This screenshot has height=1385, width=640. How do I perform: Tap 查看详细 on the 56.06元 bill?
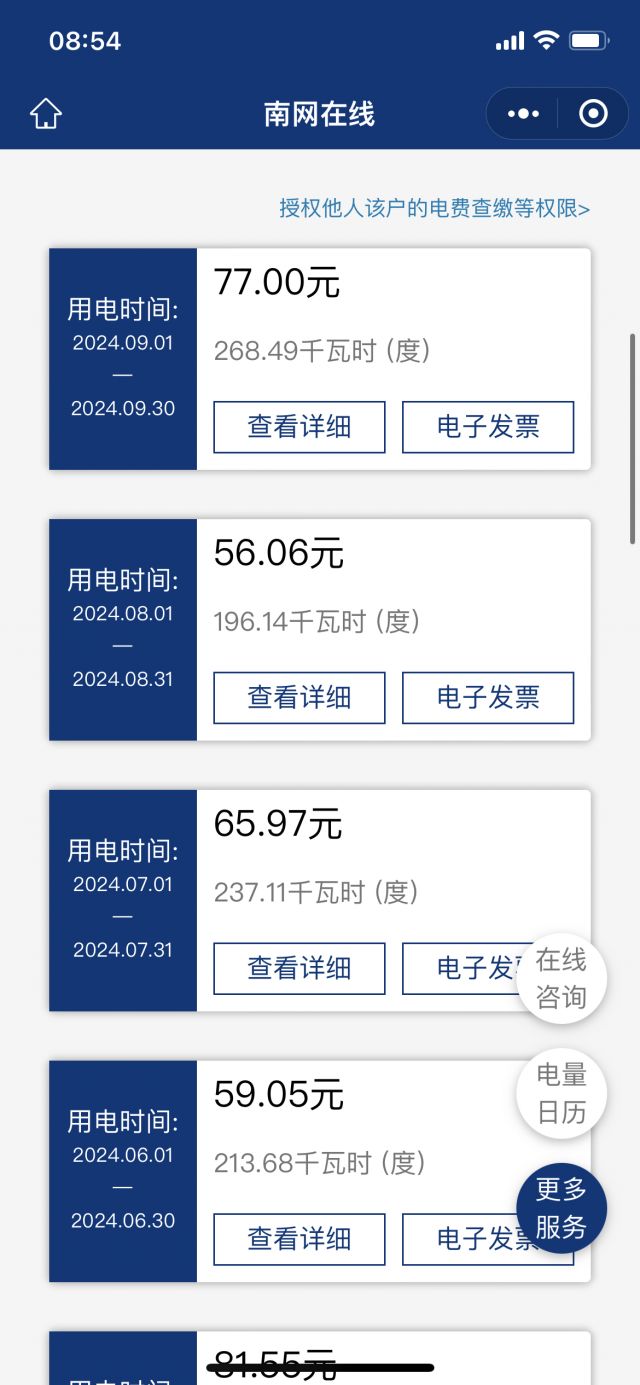click(x=299, y=697)
